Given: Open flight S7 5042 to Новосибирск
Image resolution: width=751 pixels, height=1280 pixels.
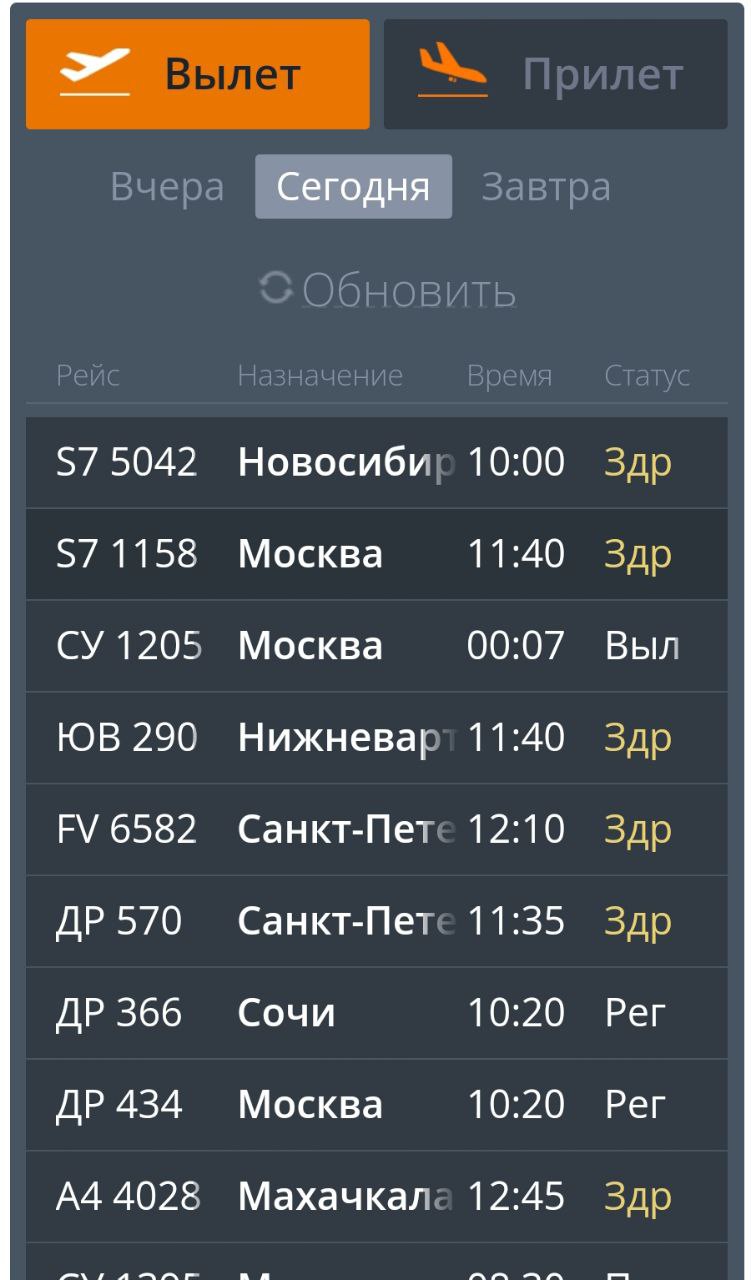Looking at the screenshot, I should coord(376,463).
